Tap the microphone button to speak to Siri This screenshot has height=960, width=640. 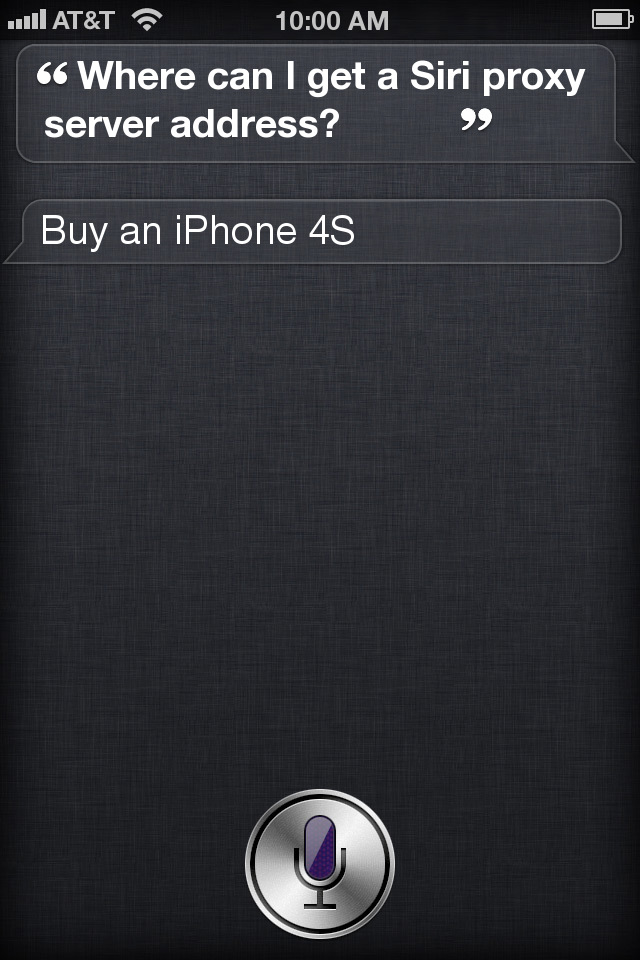pos(320,863)
